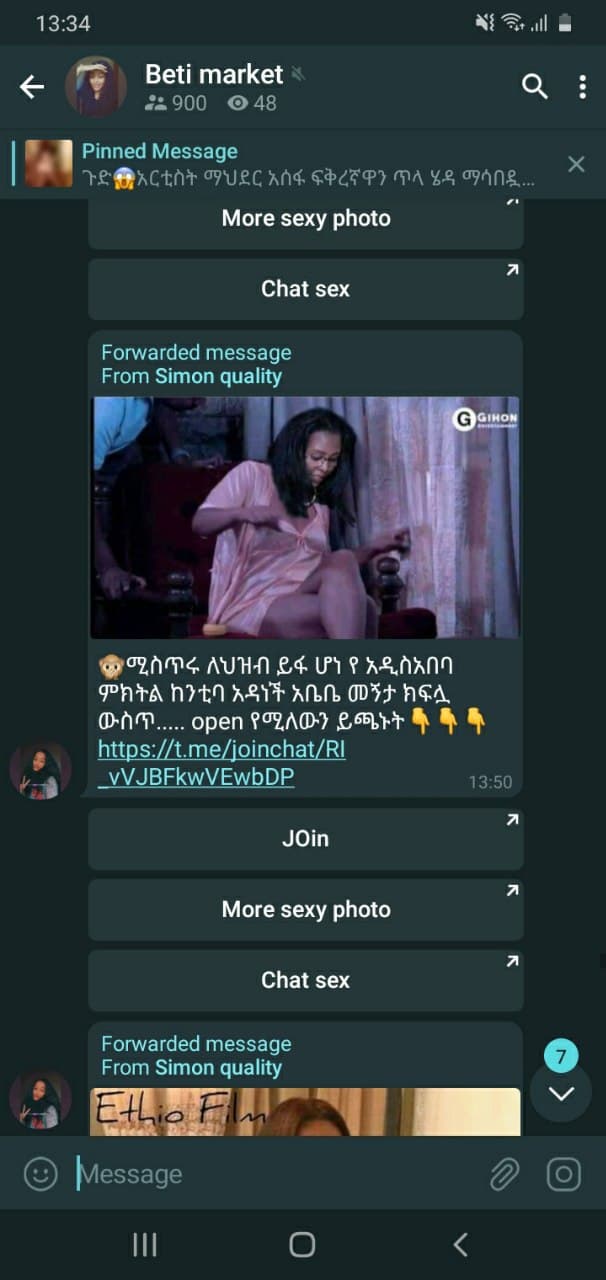Tap the JOin button

[x=305, y=839]
